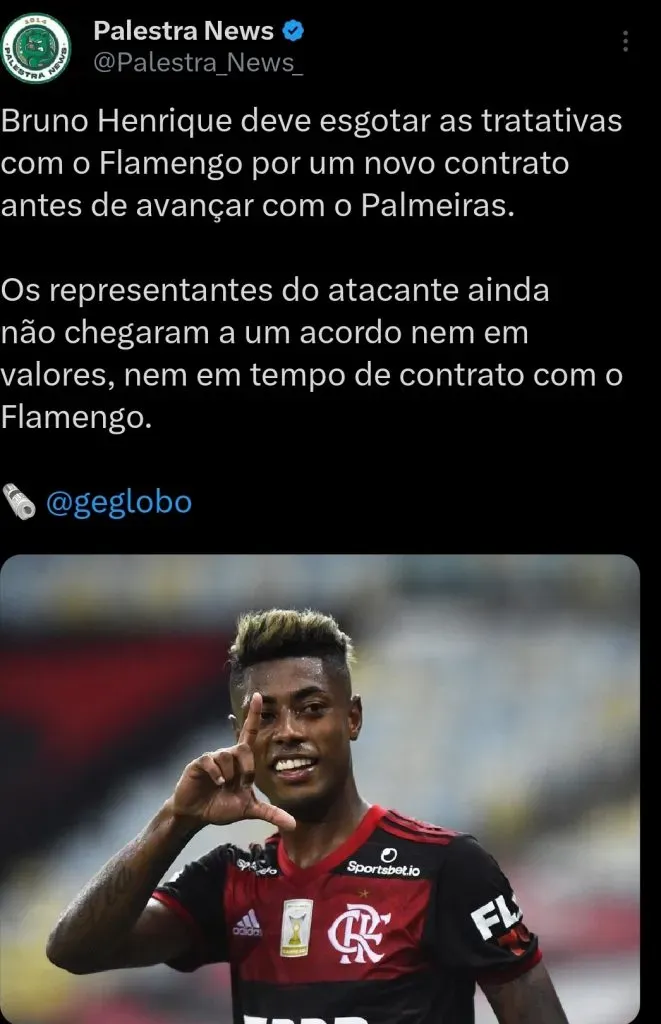Open the @geglobo mention
Screen dimensions: 661x1024
pos(119,502)
